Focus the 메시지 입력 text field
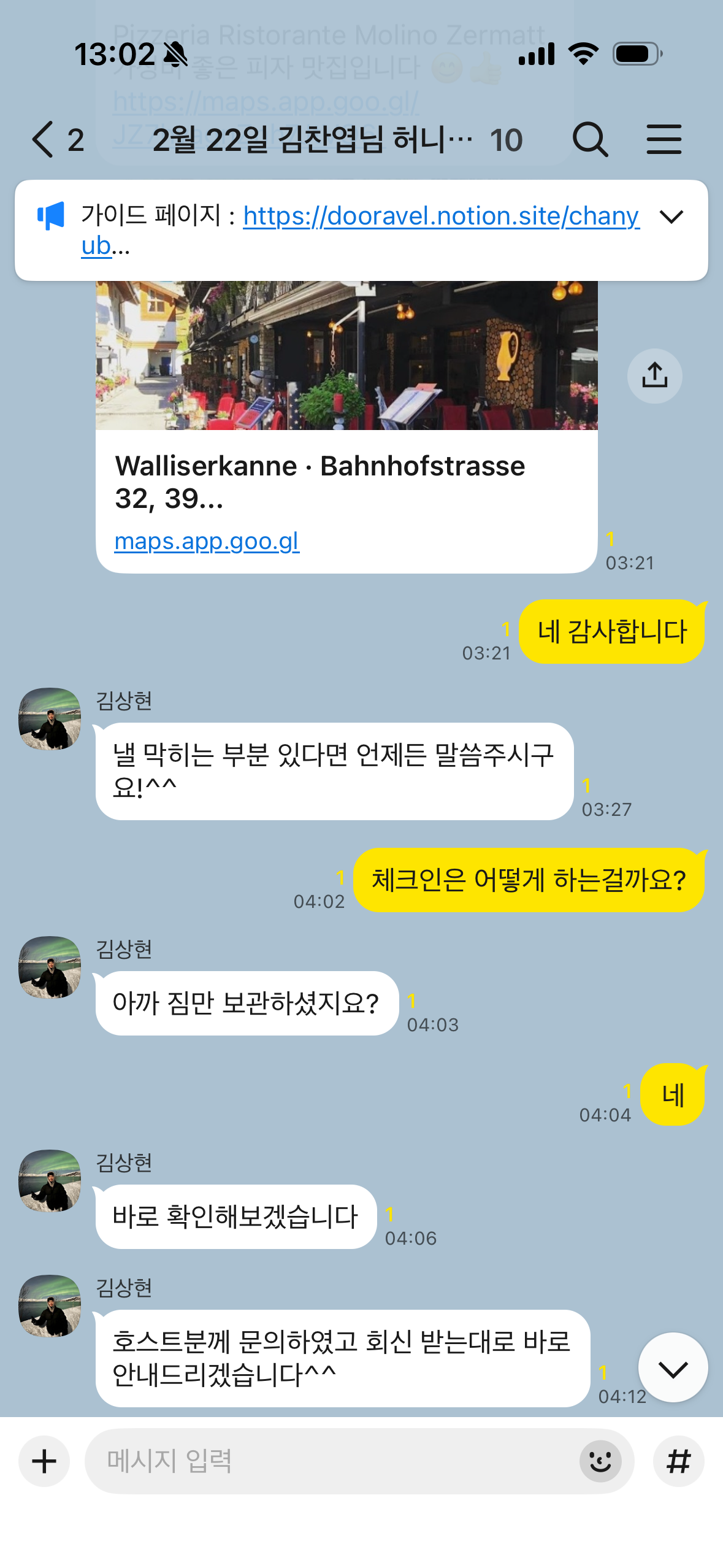The height and width of the screenshot is (1568, 723). (x=331, y=1461)
